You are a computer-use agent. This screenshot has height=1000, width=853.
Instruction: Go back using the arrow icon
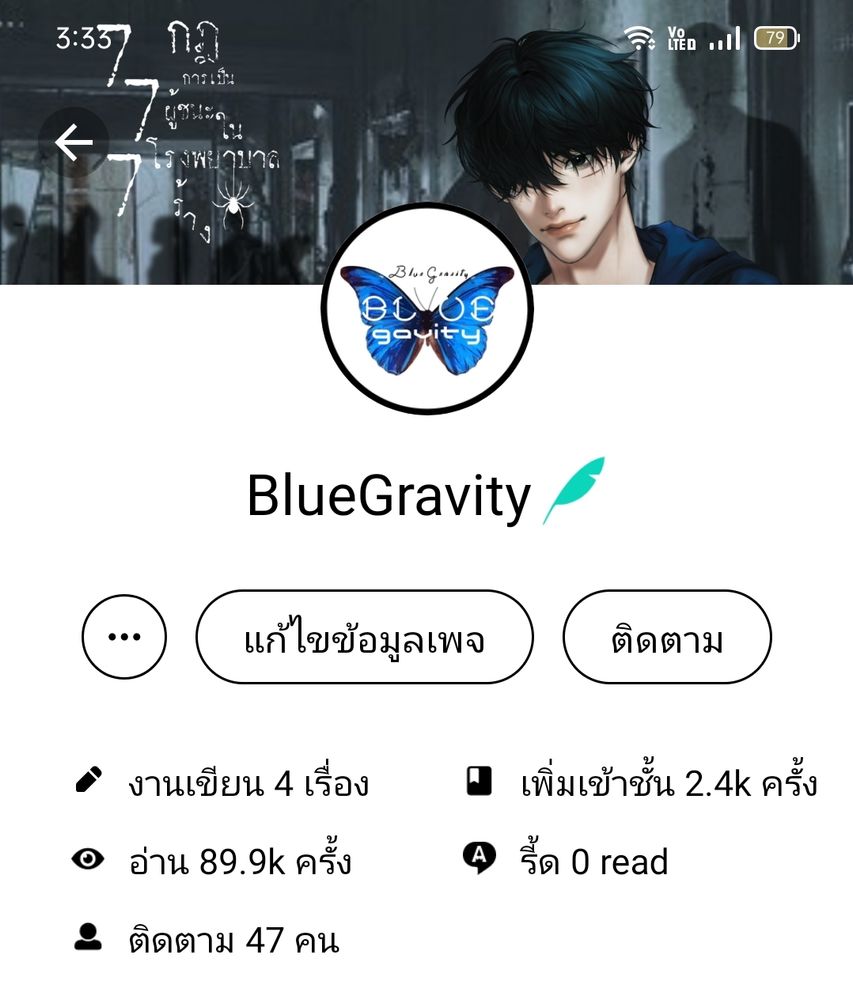(73, 142)
